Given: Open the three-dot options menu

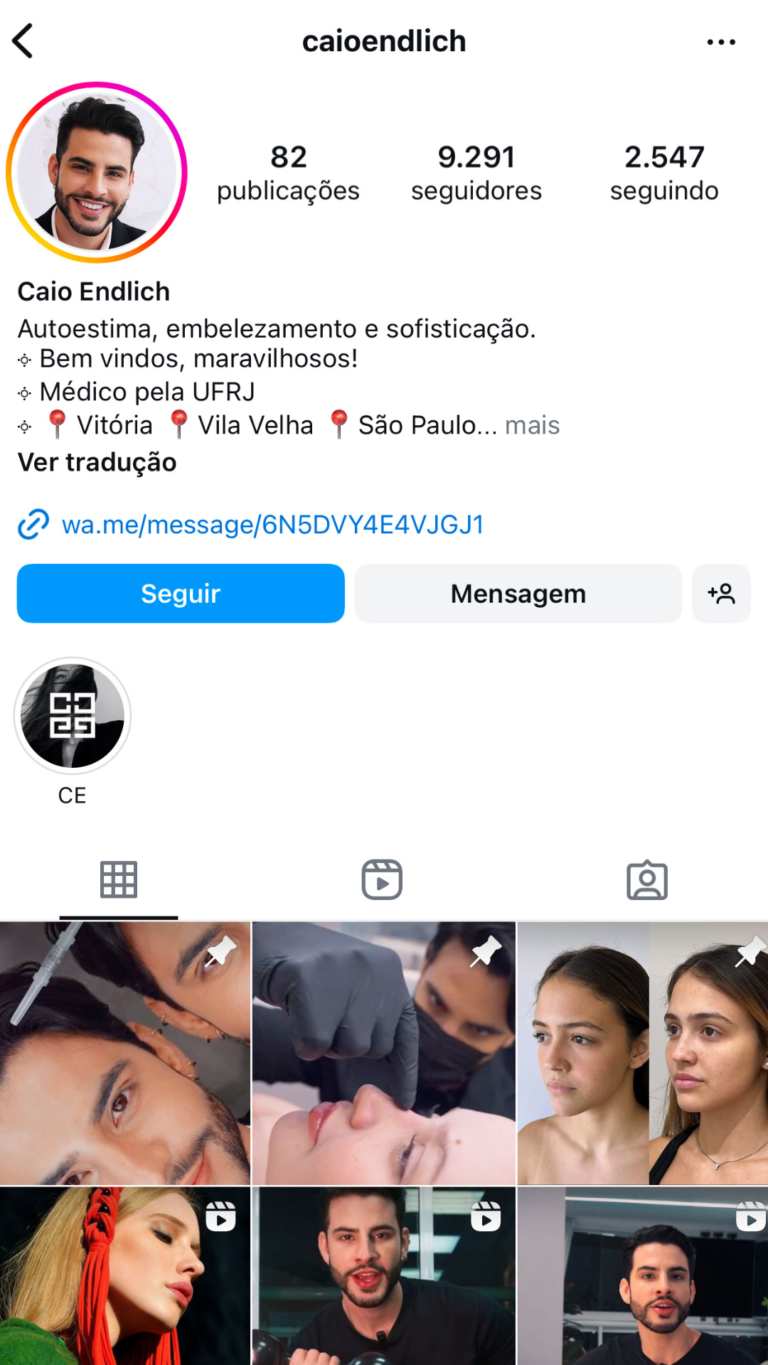Looking at the screenshot, I should pos(720,42).
